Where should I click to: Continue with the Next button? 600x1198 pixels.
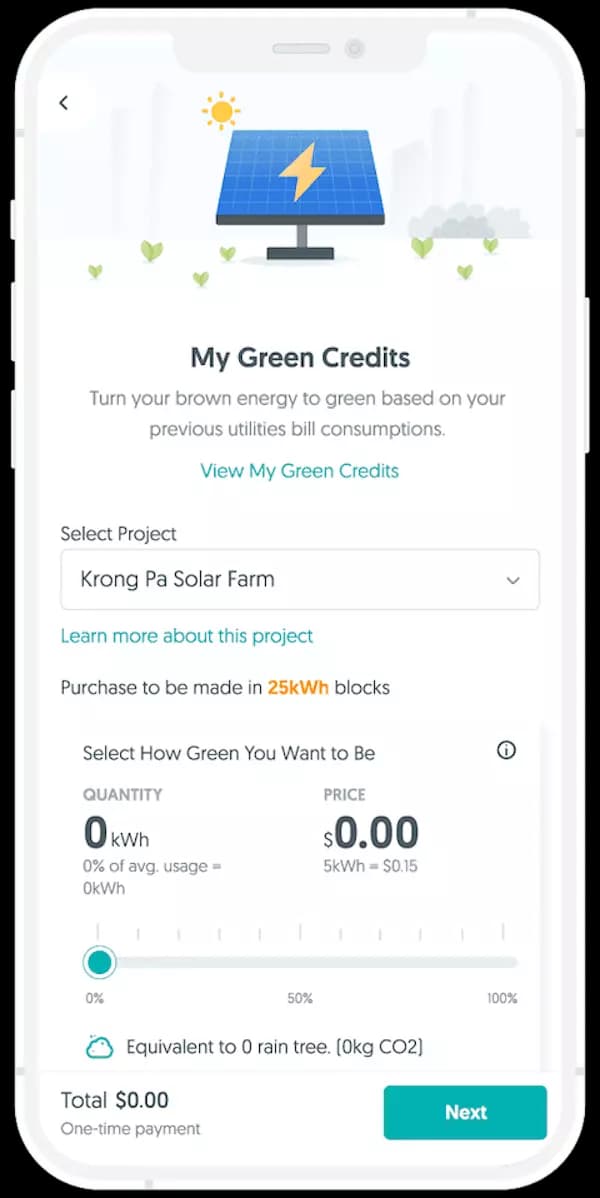pyautogui.click(x=465, y=1112)
